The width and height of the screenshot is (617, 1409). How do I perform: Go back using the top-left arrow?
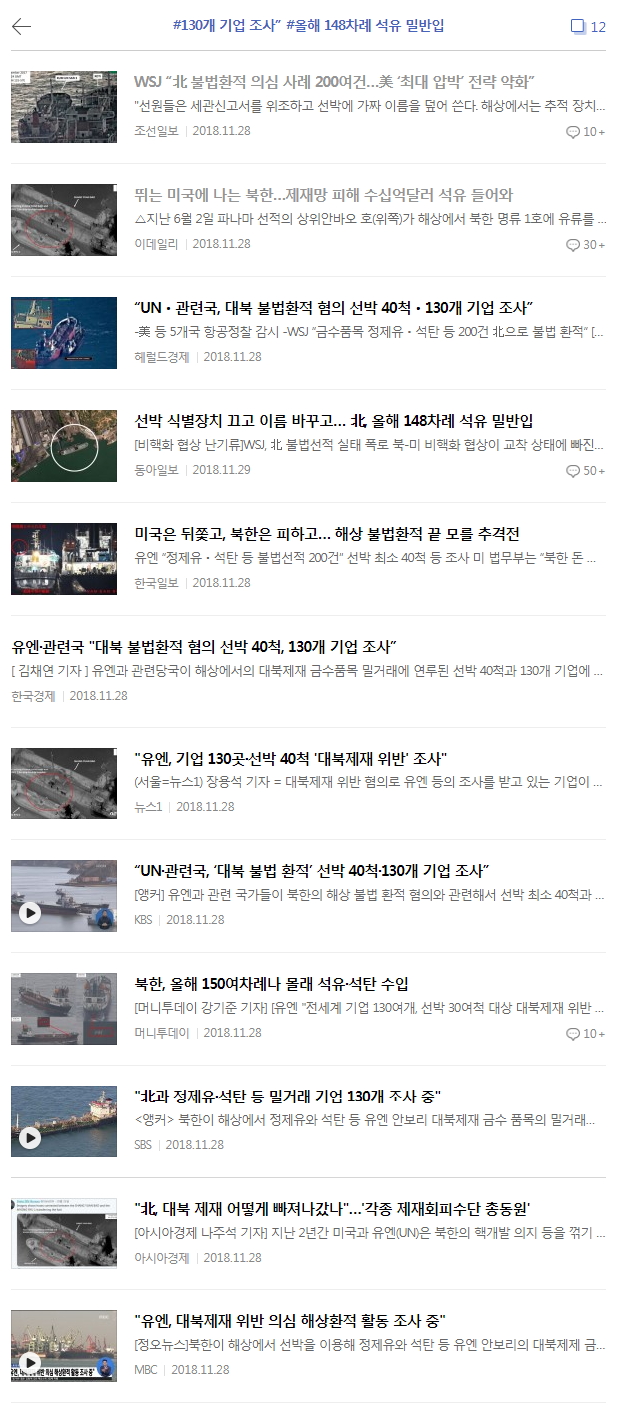[21, 26]
